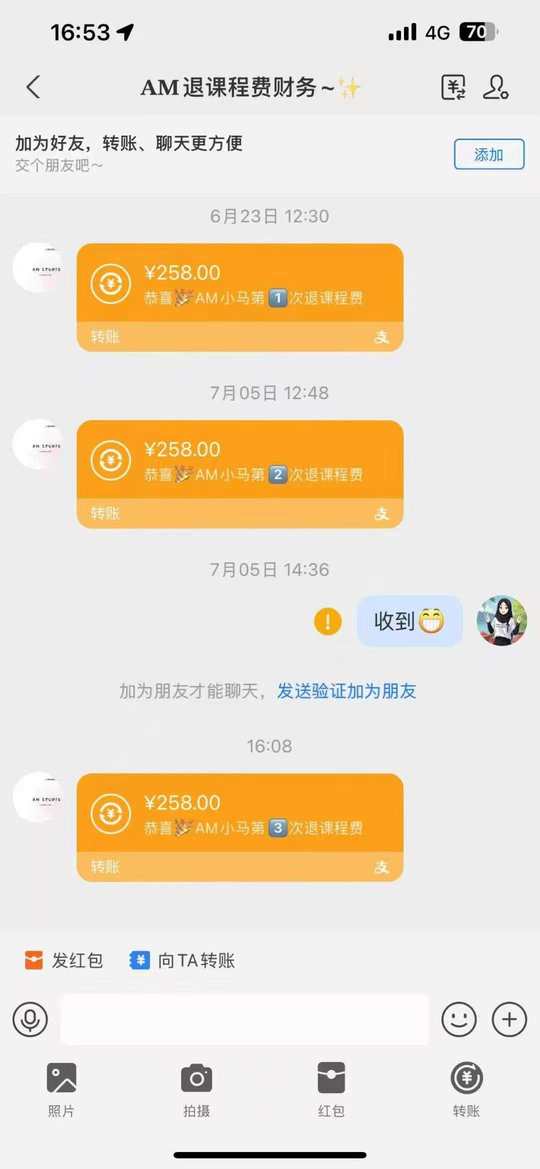Open 拍摄 to take a picture
540x1169 pixels.
pyautogui.click(x=197, y=1090)
